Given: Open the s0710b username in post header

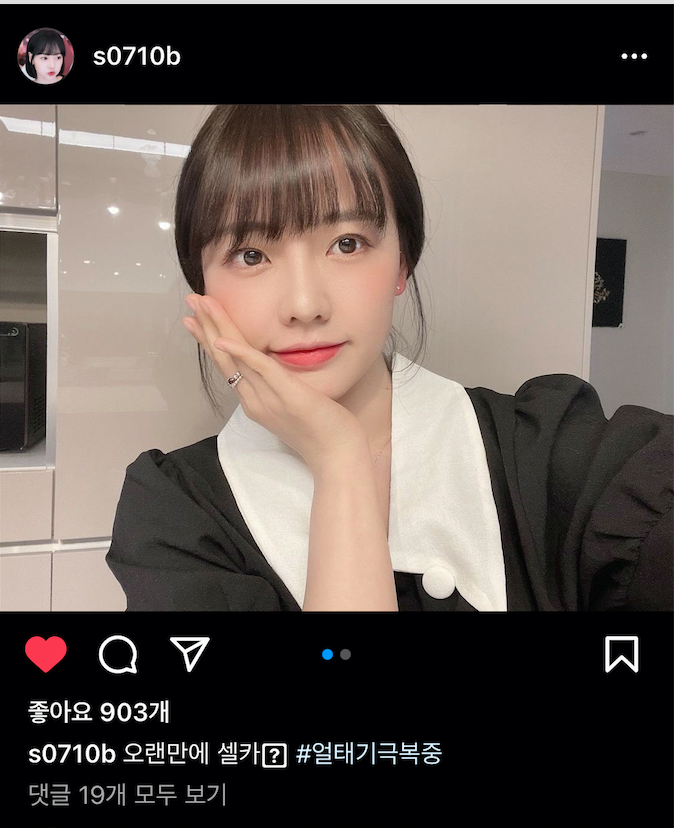Looking at the screenshot, I should (137, 56).
